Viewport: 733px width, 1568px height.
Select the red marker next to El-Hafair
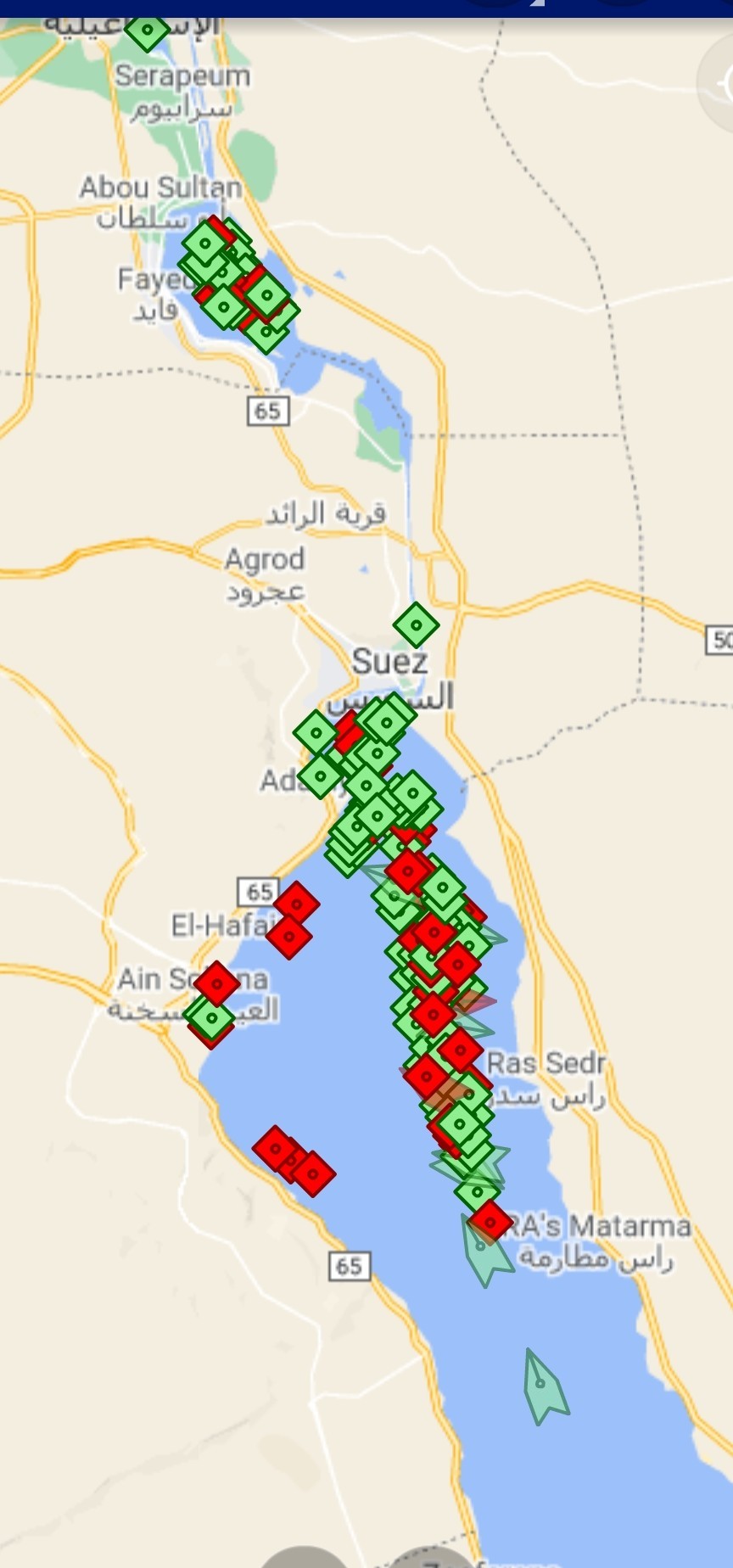coord(289,936)
